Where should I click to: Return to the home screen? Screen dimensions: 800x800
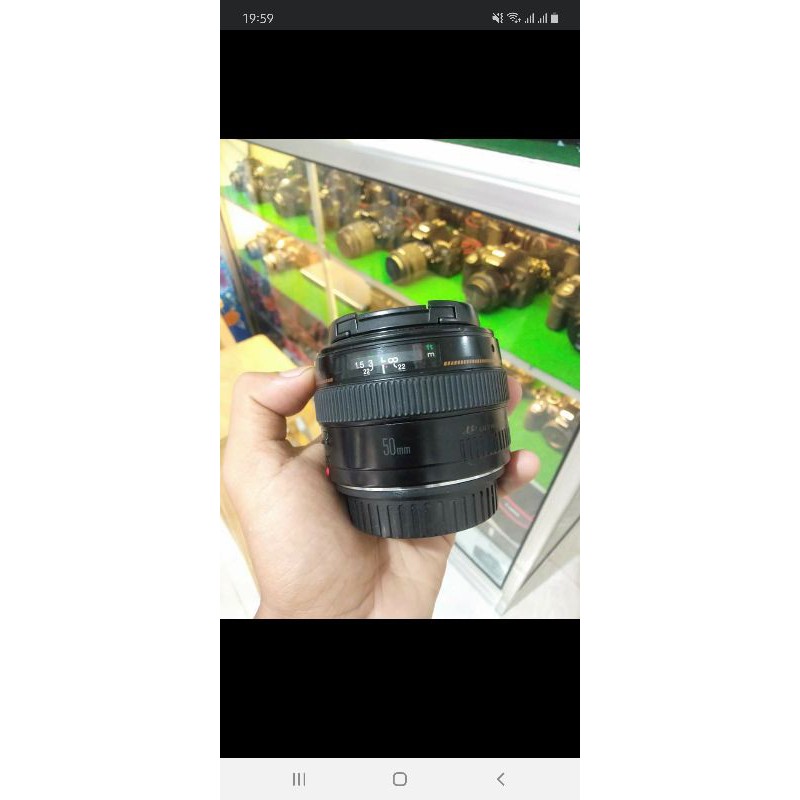400,779
